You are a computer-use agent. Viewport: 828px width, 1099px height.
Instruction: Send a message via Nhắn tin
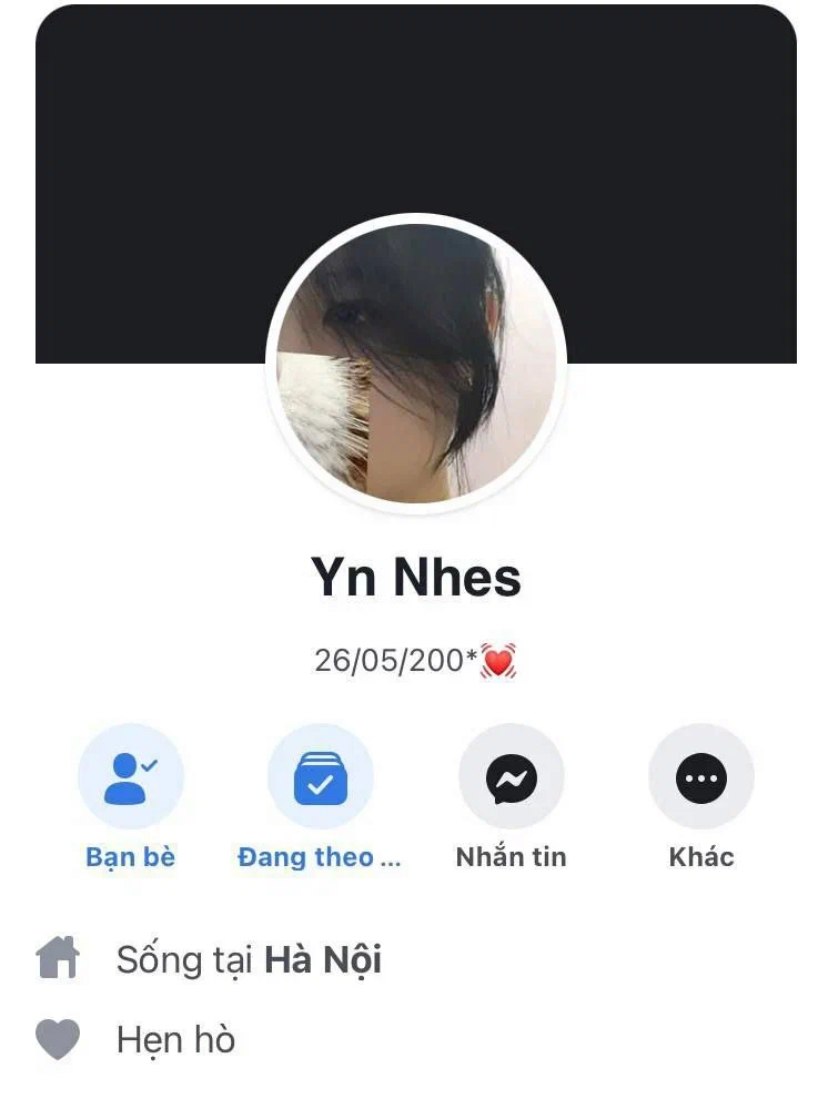511,777
